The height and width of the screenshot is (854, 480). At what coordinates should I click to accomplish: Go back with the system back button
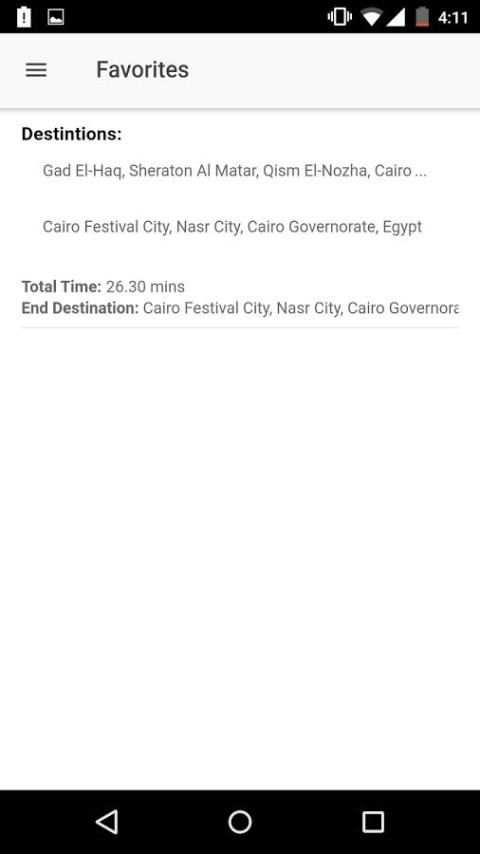tap(107, 821)
